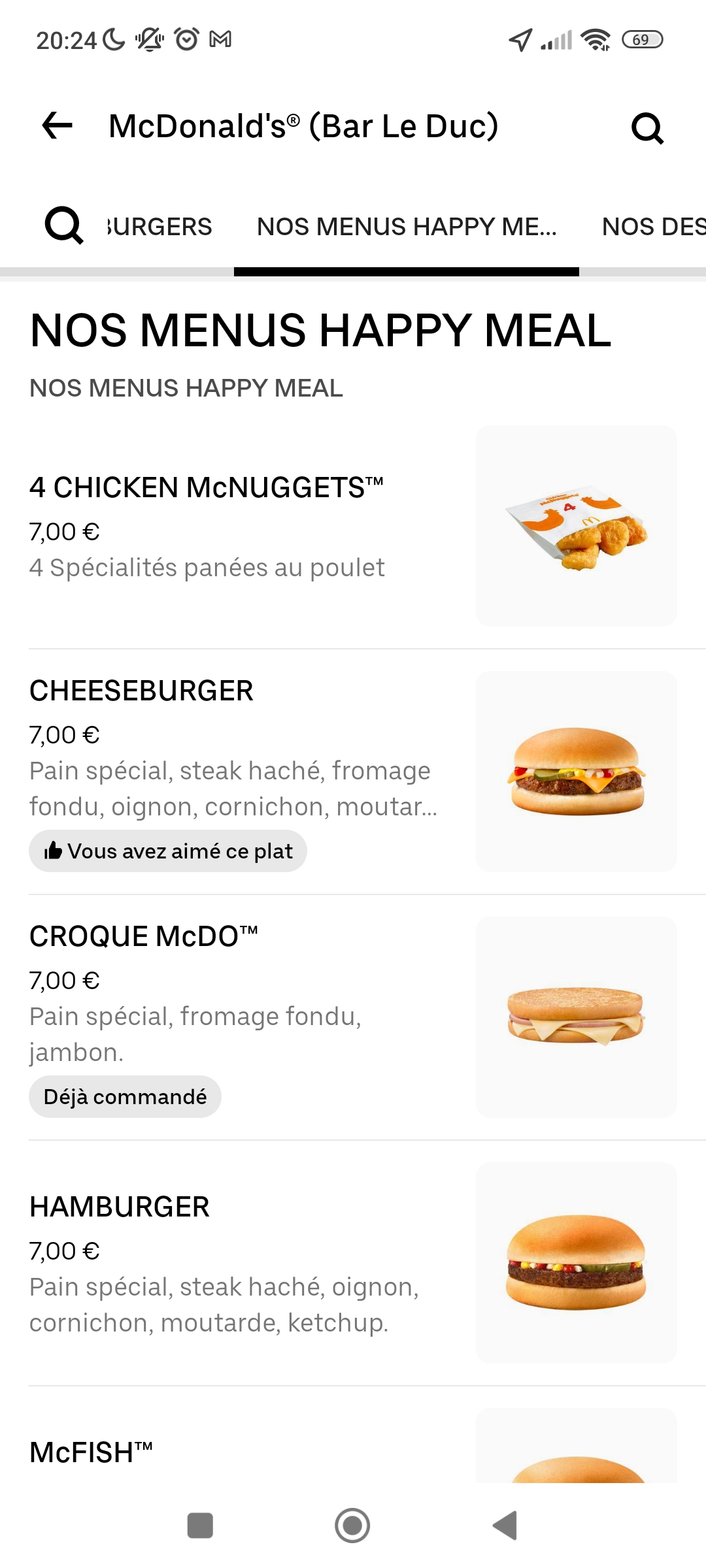Viewport: 706px width, 1568px height.
Task: View the Hamburger Happy Meal details
Action: (120, 1207)
